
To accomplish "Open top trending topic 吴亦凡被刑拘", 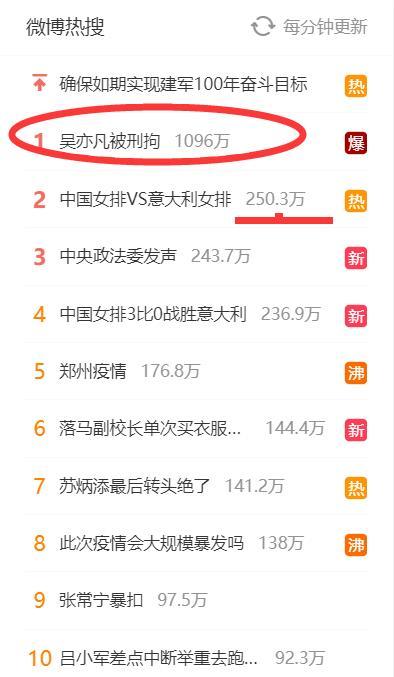I will pos(110,141).
